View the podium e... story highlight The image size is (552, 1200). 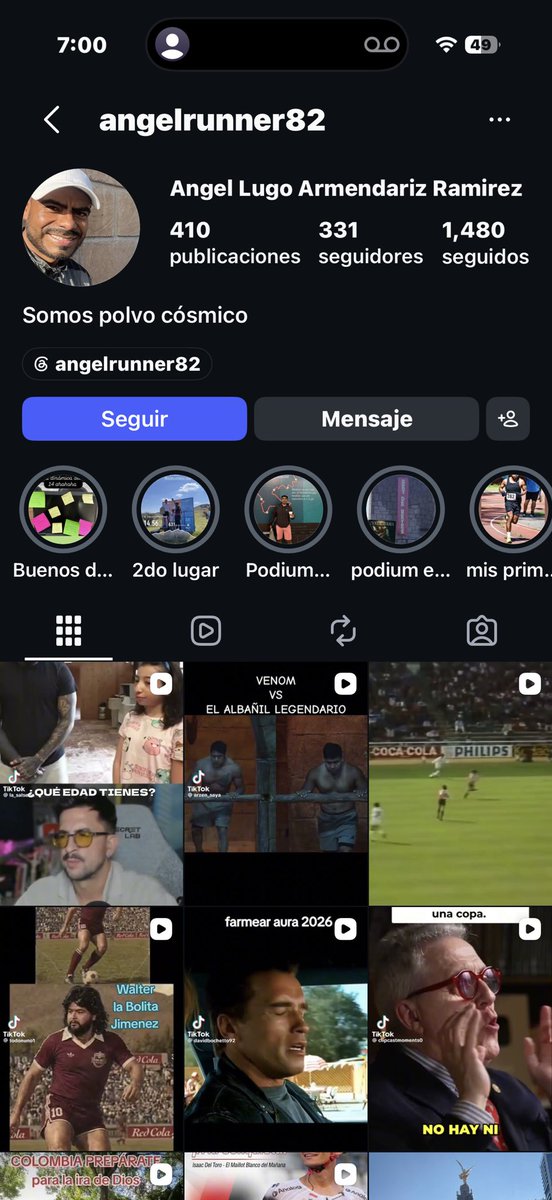(x=400, y=524)
